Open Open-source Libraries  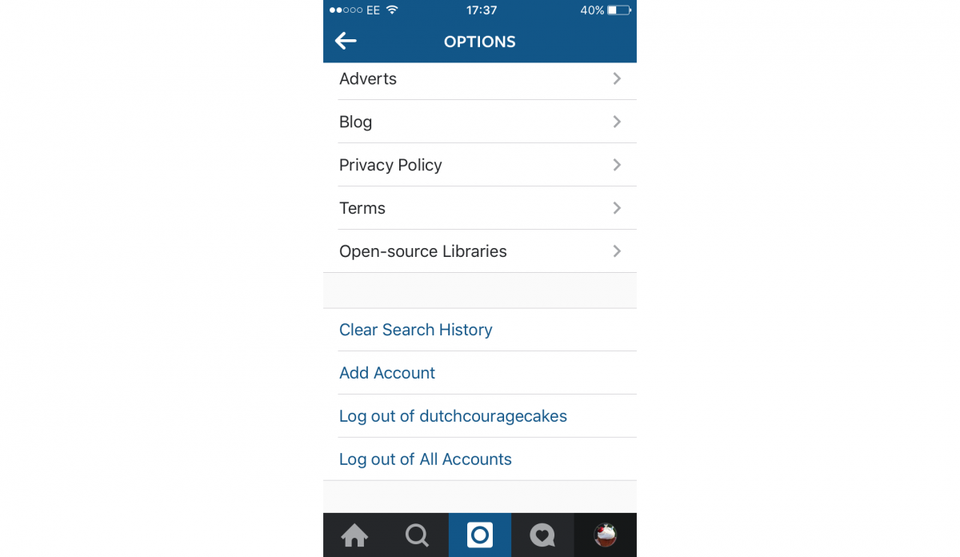pos(479,251)
